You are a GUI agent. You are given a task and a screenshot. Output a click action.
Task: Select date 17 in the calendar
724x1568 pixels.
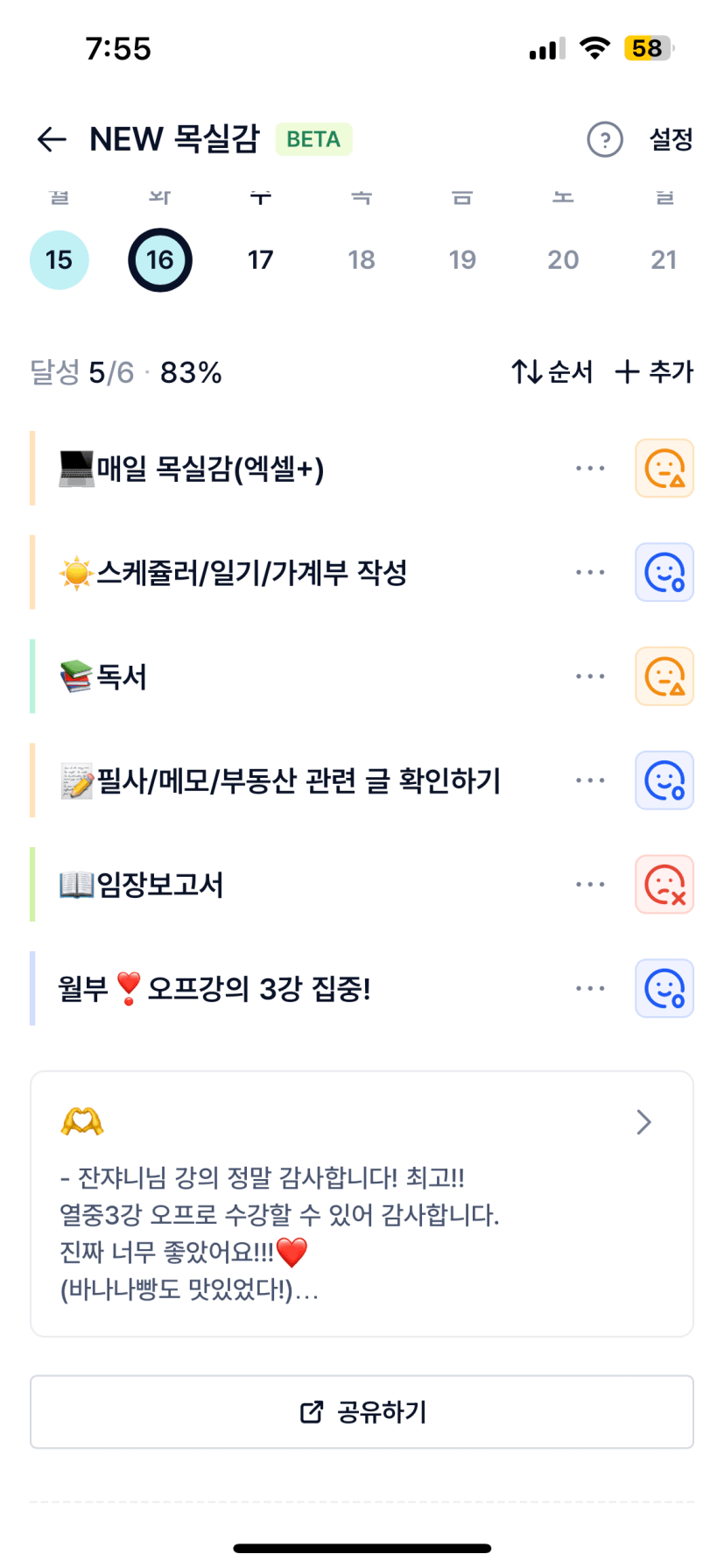tap(260, 260)
